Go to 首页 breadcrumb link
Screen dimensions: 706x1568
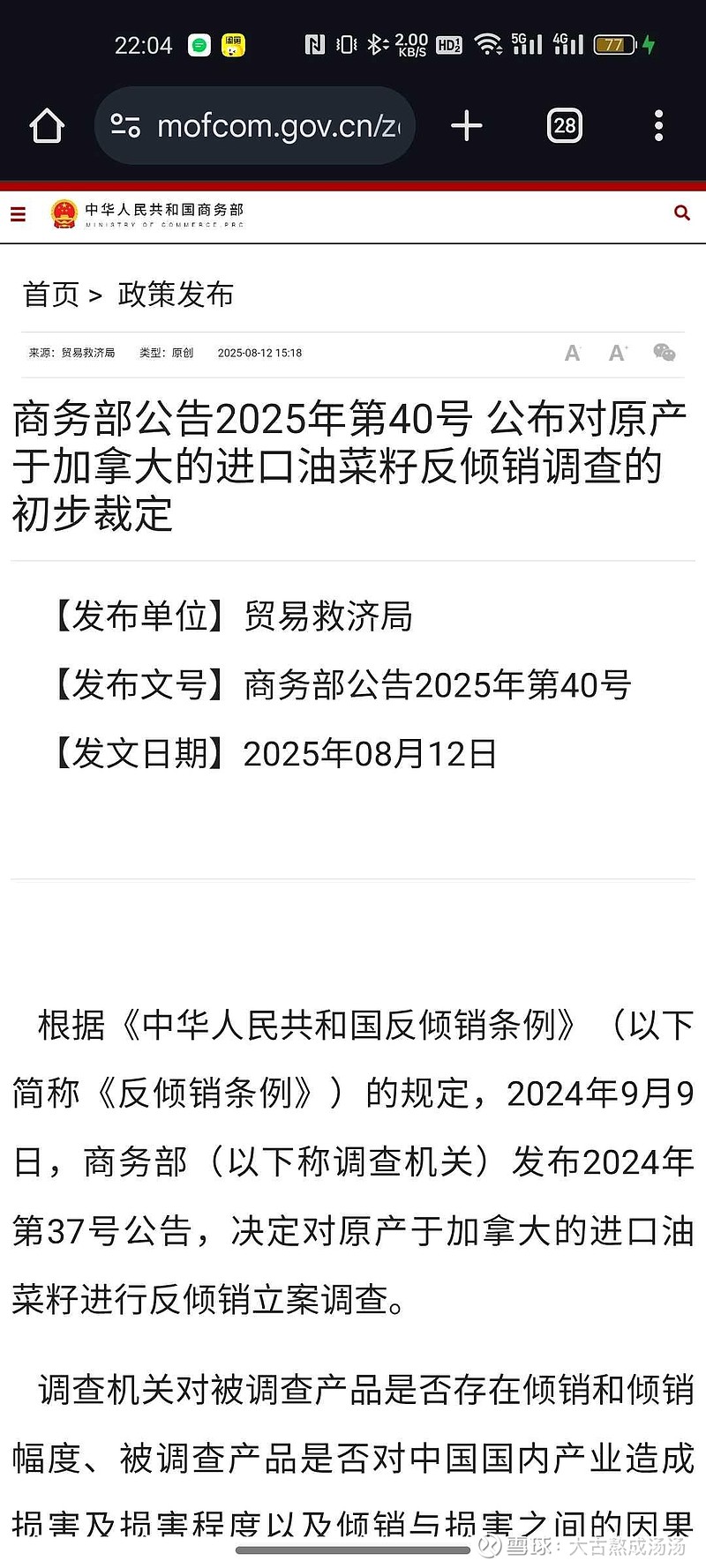(51, 295)
